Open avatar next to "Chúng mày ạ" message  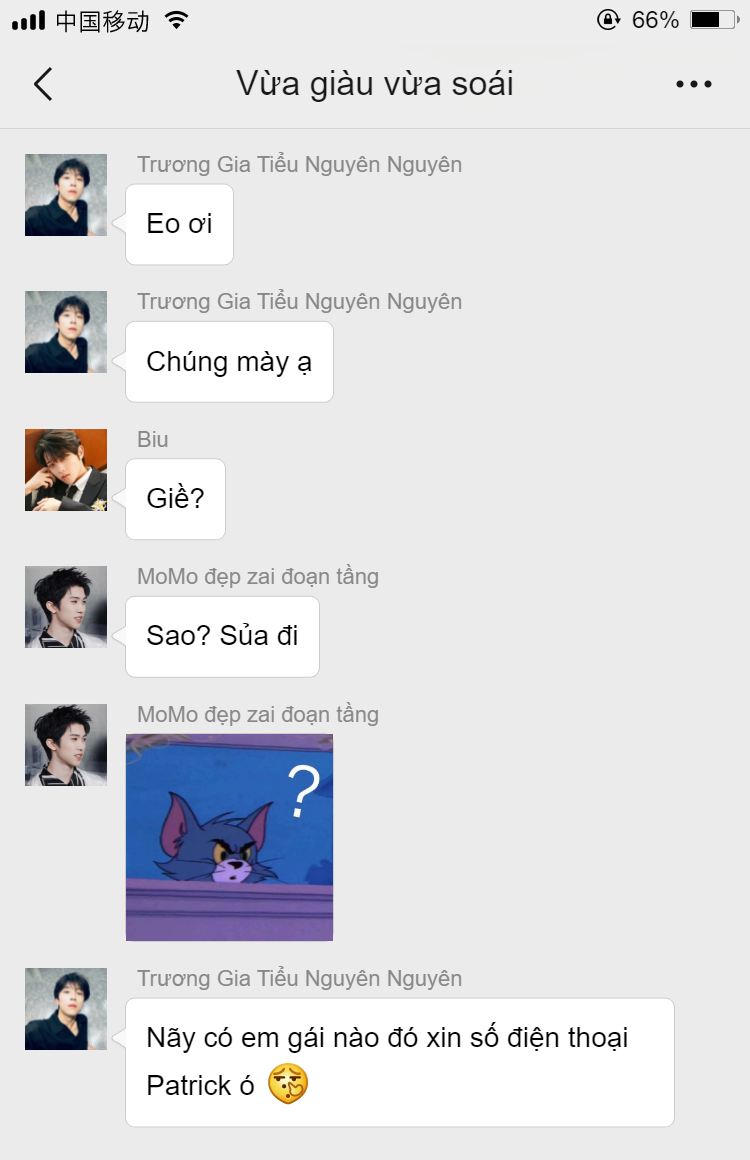pos(66,332)
